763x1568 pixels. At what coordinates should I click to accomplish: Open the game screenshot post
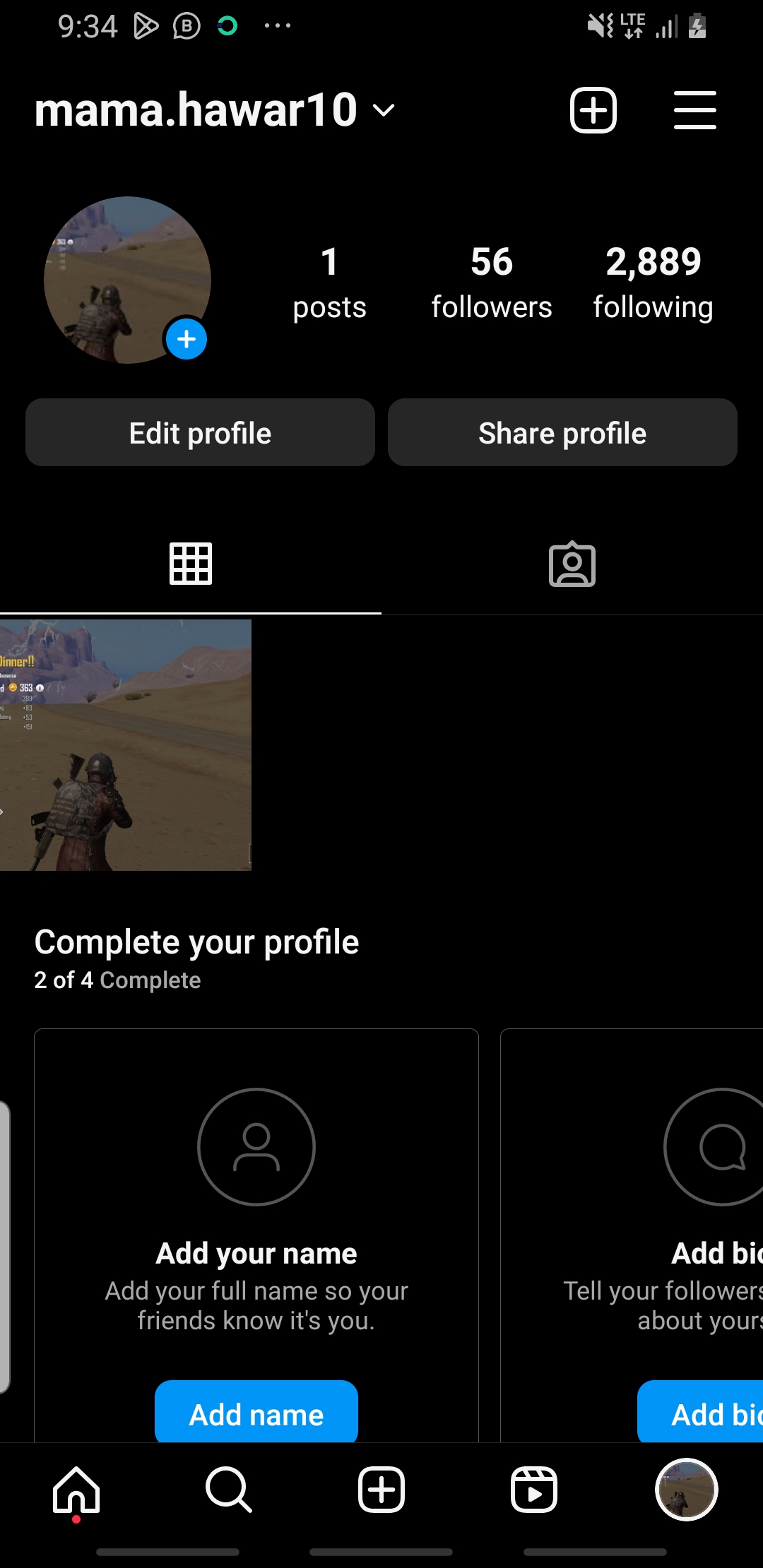tap(126, 744)
